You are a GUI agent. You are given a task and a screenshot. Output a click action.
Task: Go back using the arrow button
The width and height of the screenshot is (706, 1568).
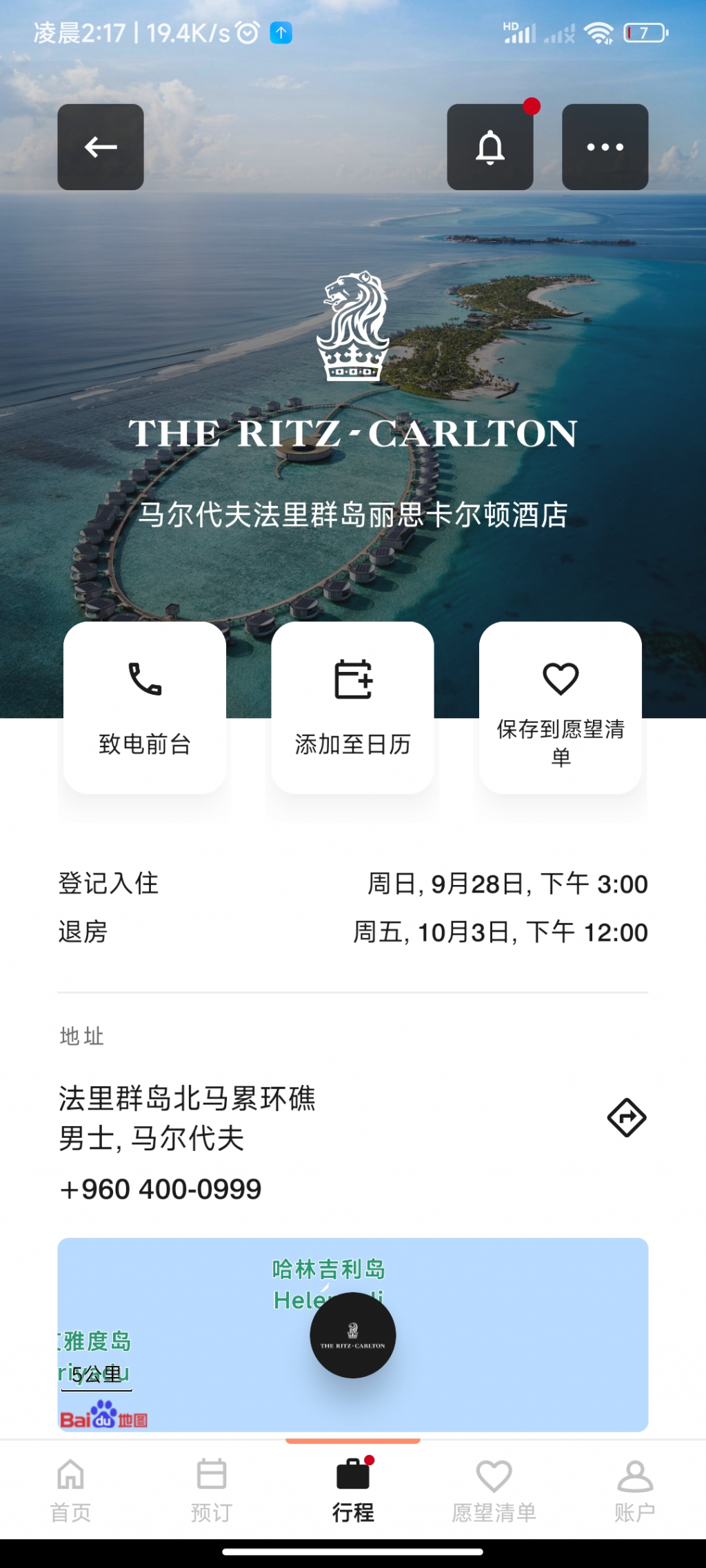point(101,147)
